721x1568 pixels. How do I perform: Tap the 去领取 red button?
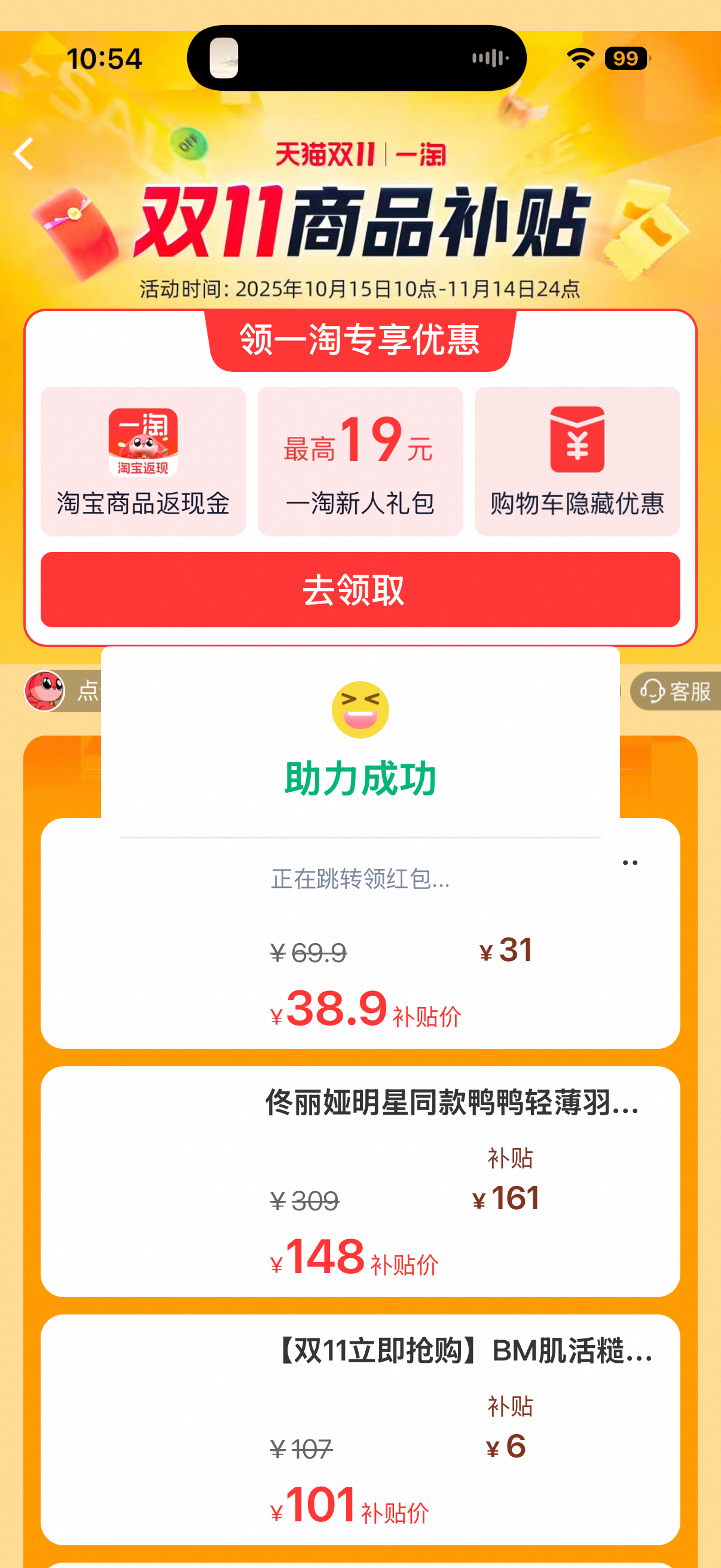[x=360, y=589]
